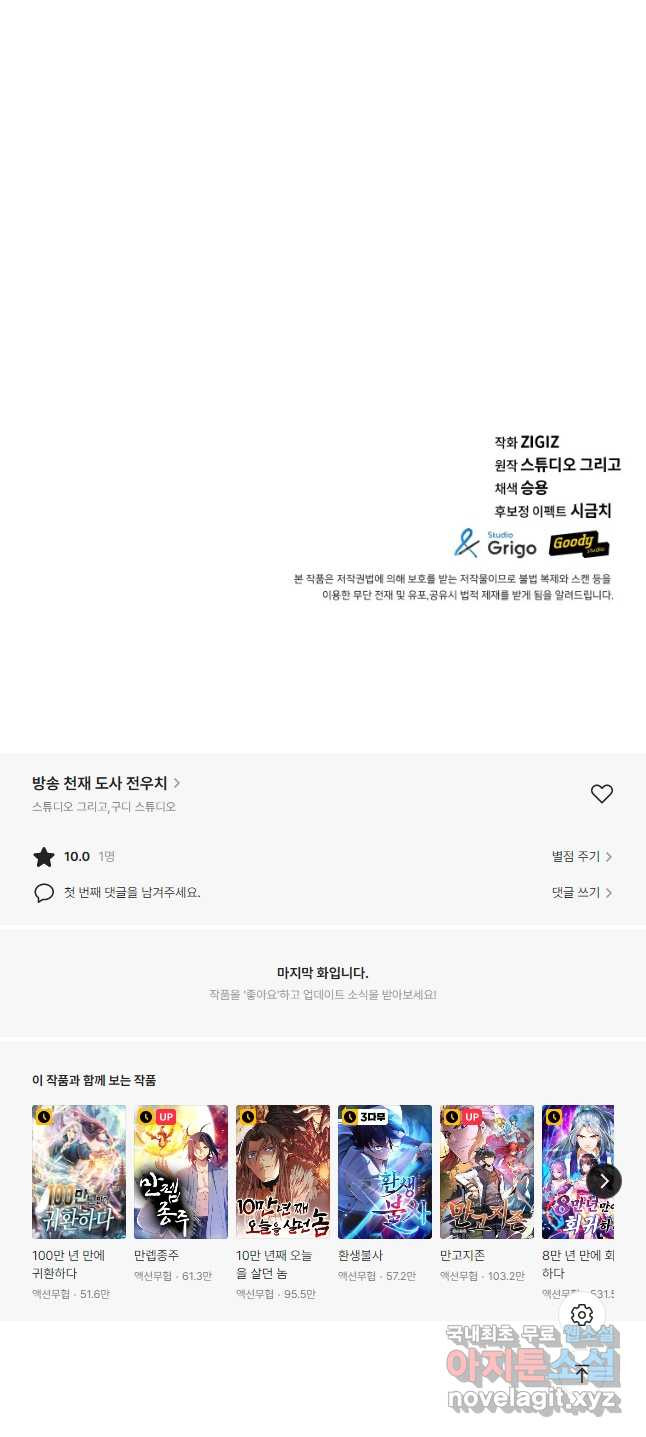
Task: Open the 10만 년째 오늘을 살던 놈 card
Action: point(283,1172)
